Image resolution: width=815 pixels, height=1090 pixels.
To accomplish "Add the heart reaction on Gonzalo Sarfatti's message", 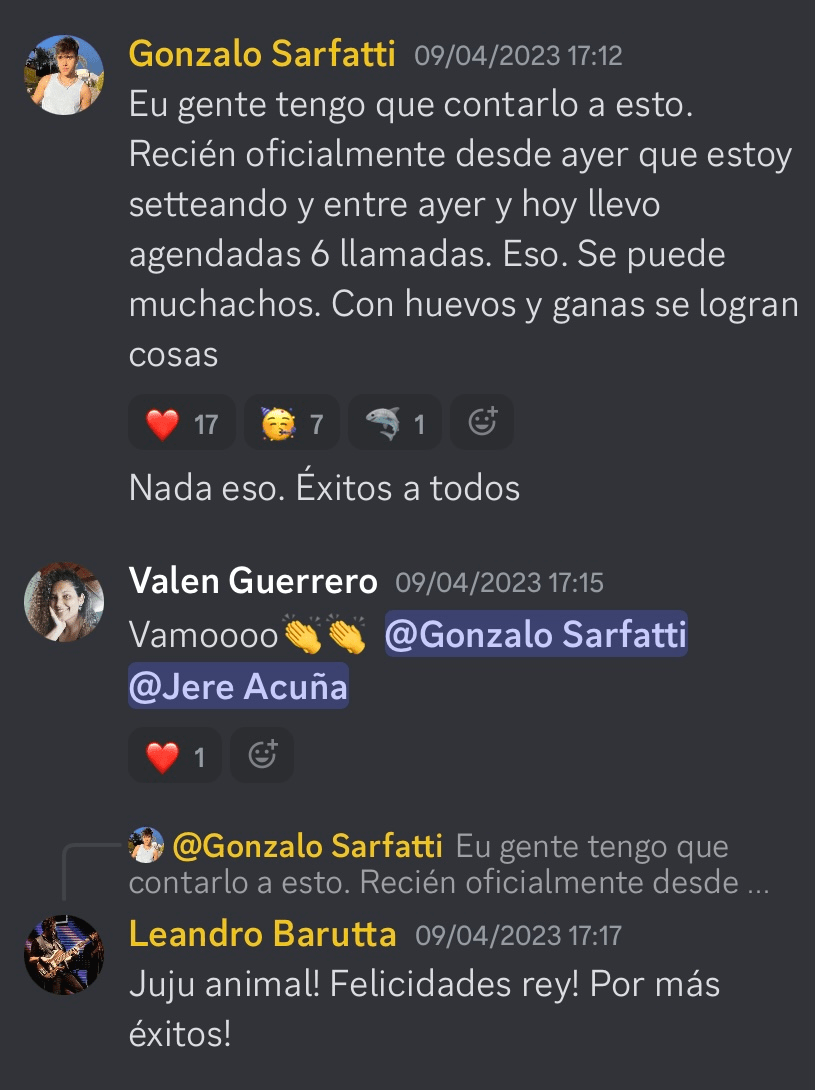I will pyautogui.click(x=181, y=423).
